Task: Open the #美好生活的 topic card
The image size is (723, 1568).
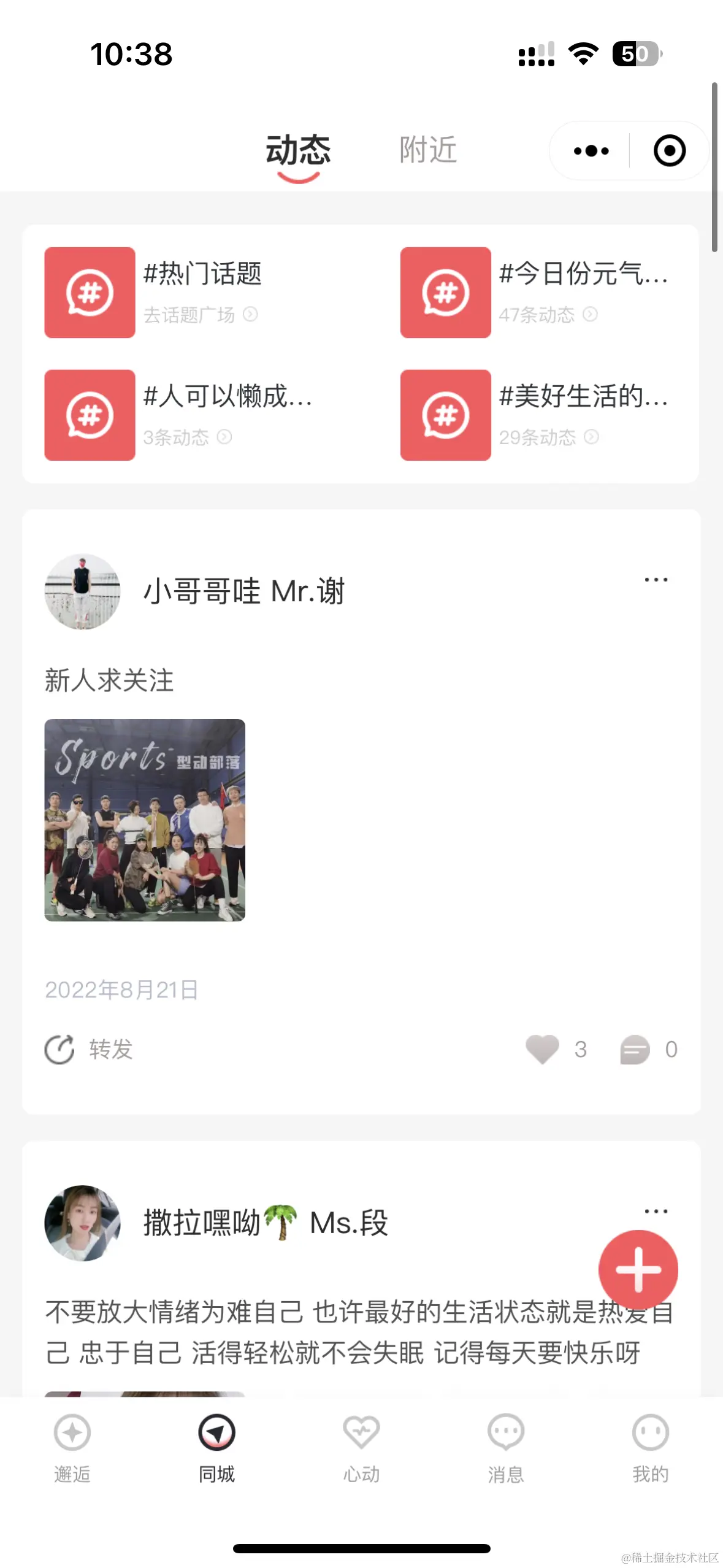Action: tap(534, 415)
